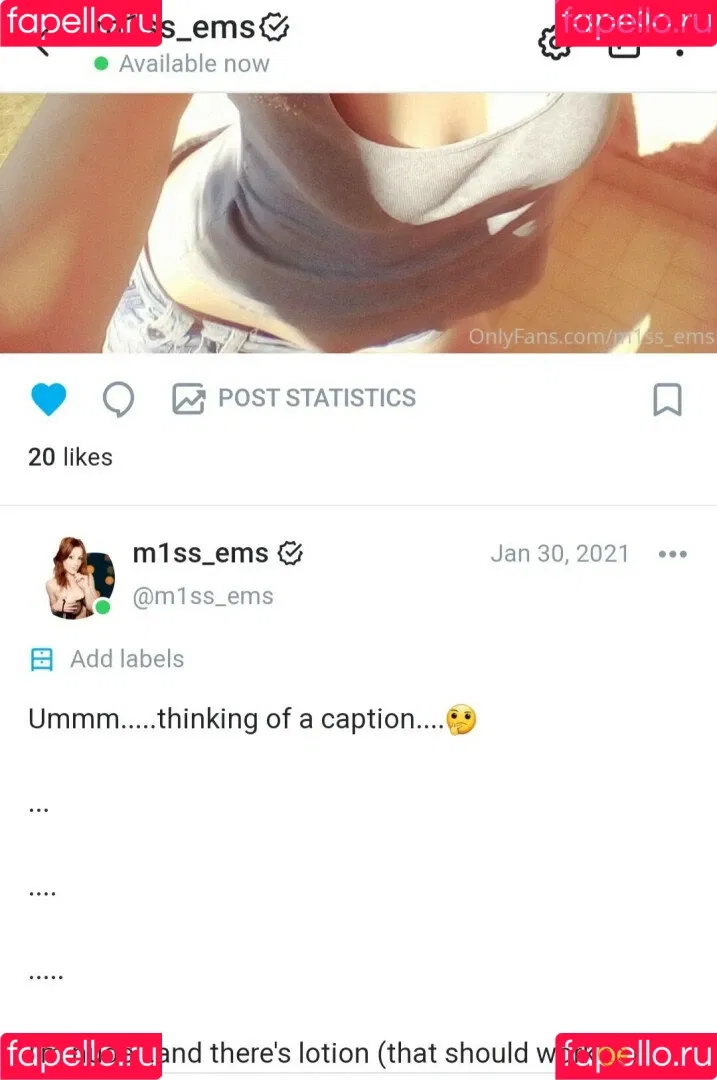Bookmark this post
Image resolution: width=717 pixels, height=1080 pixels.
tap(667, 399)
